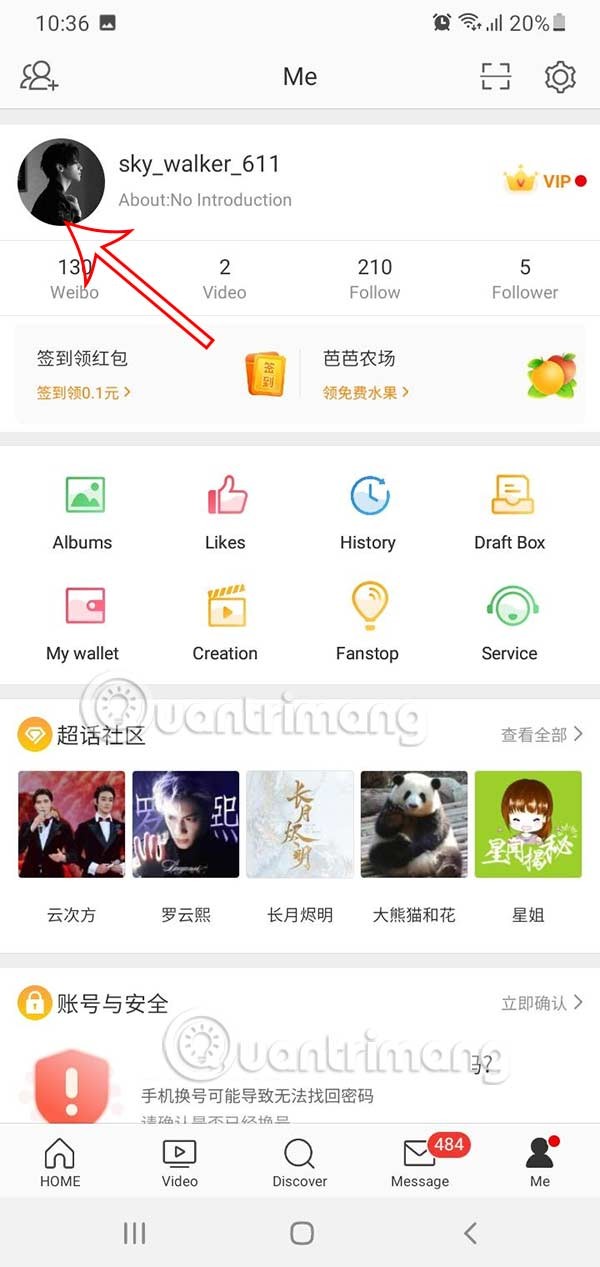
Task: View the 210 Follow list
Action: (x=375, y=278)
